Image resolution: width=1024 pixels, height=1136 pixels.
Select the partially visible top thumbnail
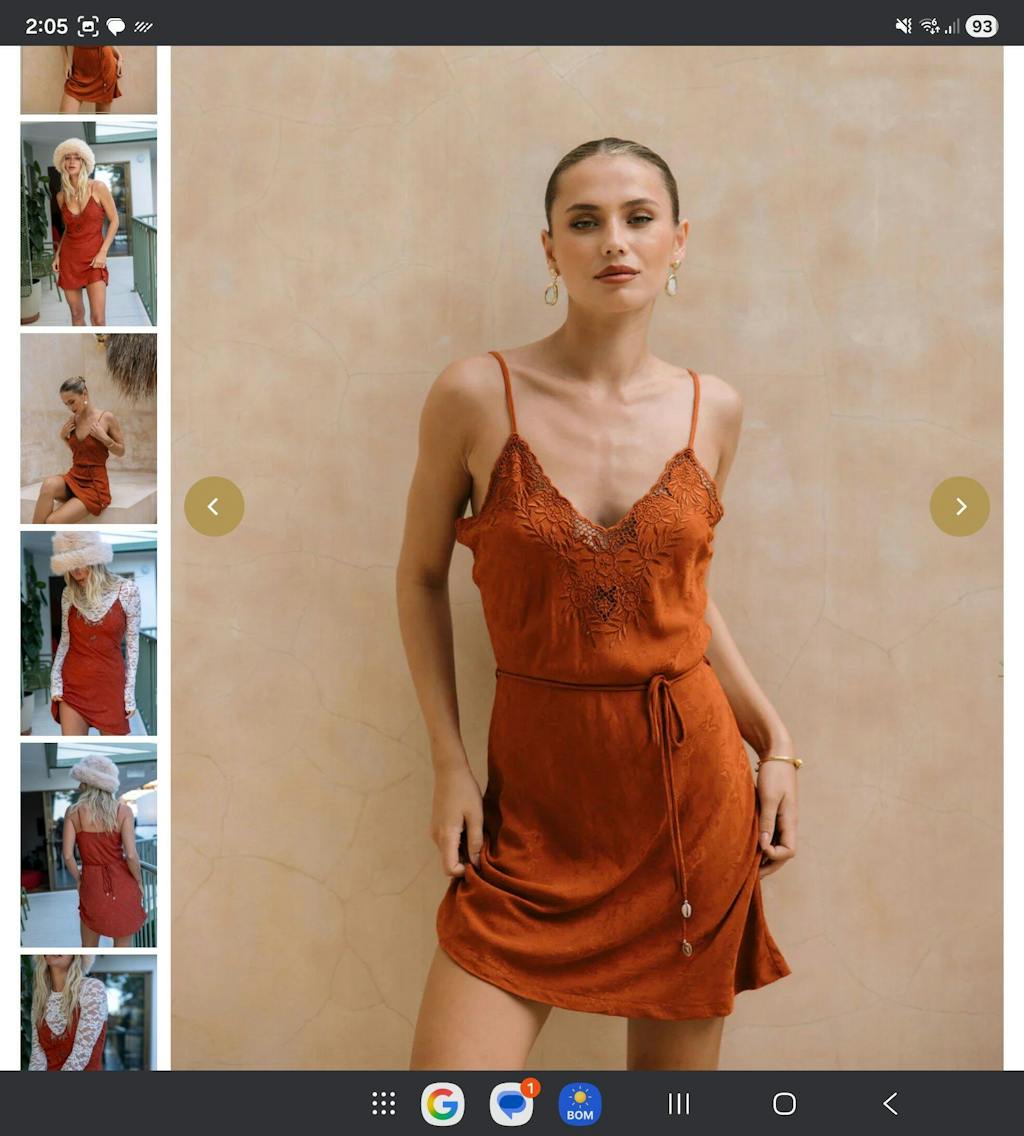[89, 80]
